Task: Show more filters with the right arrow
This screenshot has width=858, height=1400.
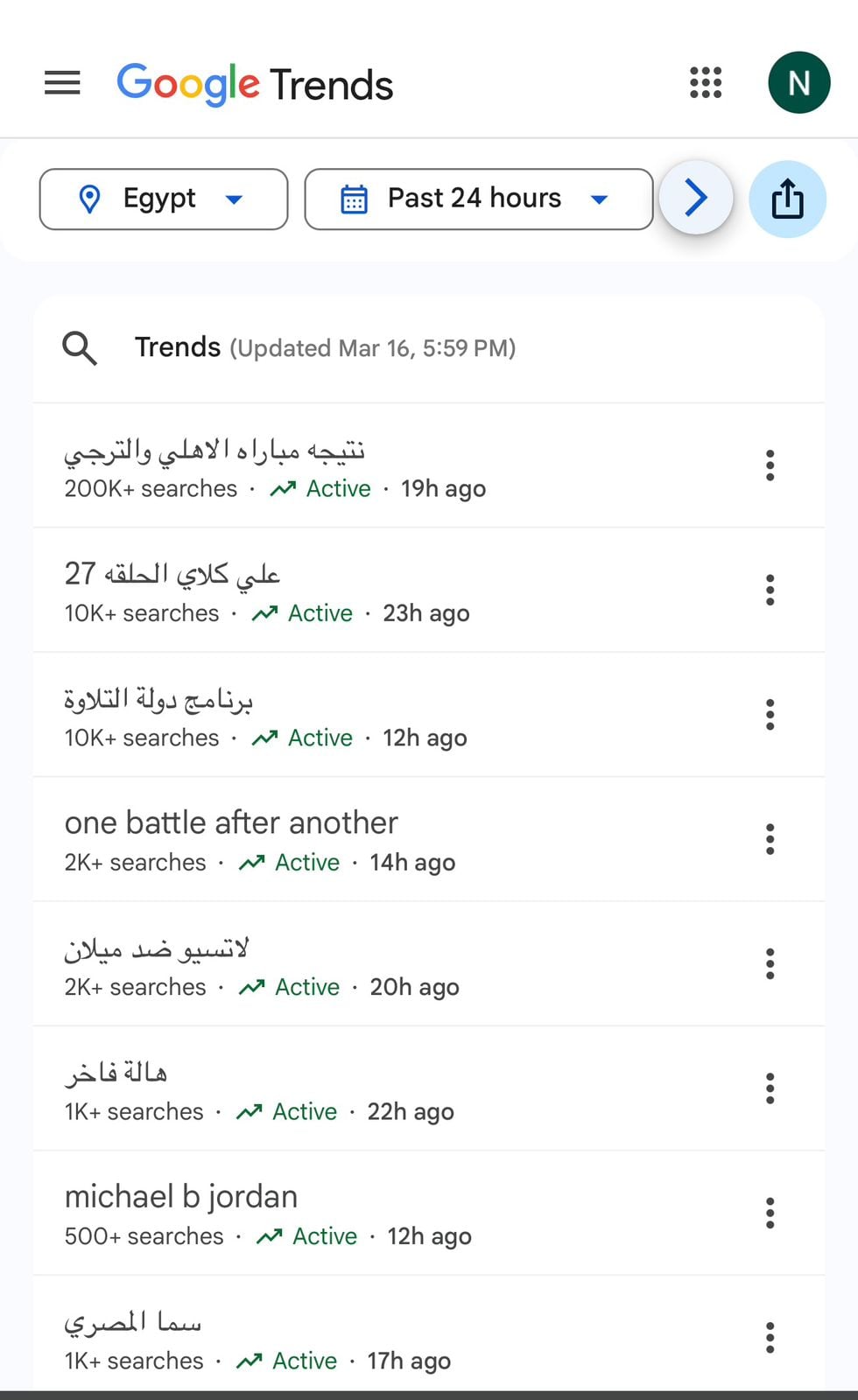Action: coord(696,198)
